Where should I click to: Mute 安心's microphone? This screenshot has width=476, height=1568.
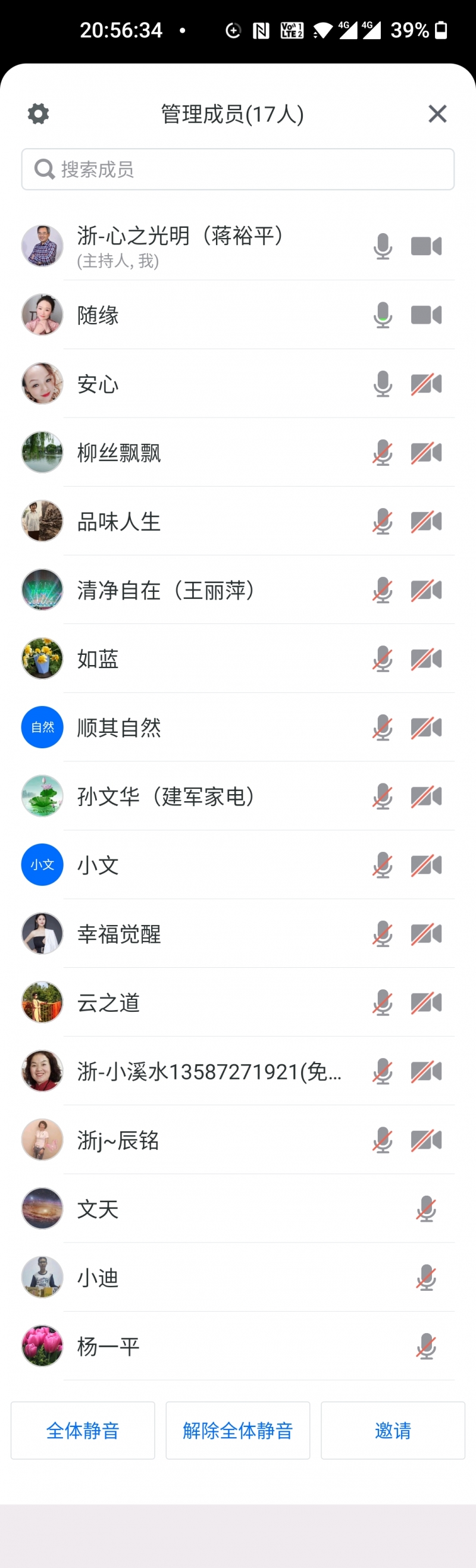(383, 384)
